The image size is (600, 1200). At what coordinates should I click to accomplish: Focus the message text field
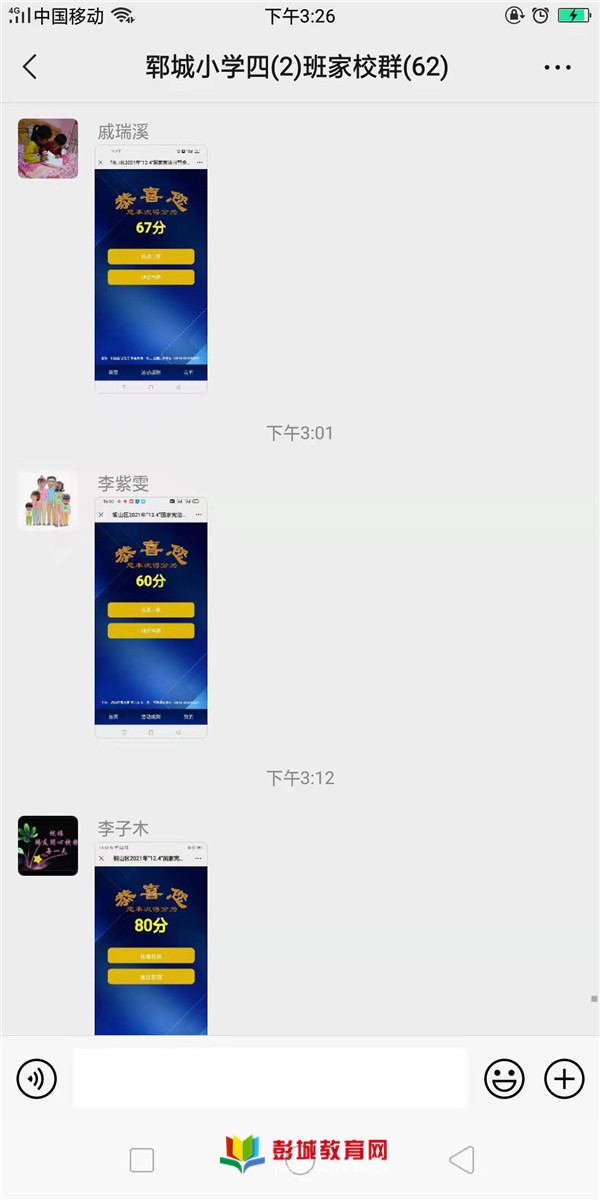[270, 1078]
